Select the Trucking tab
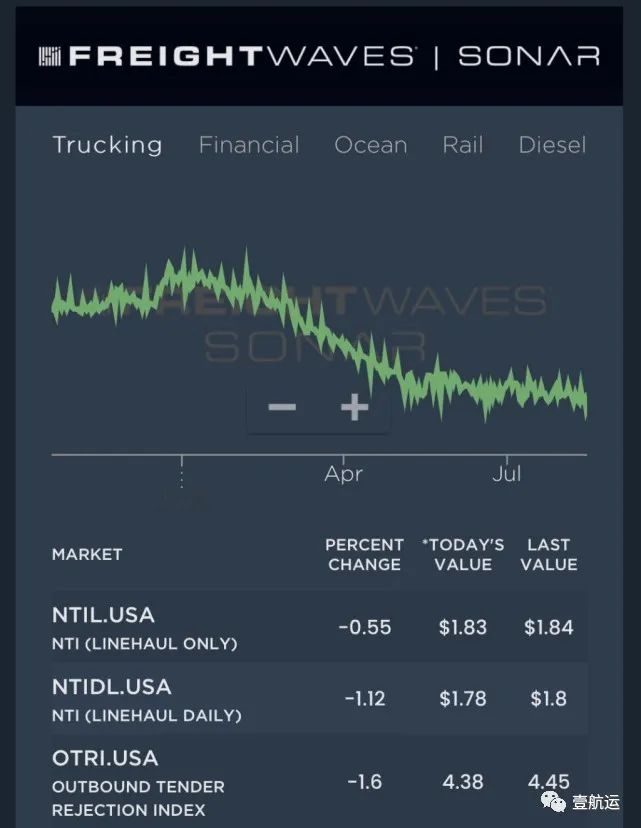The width and height of the screenshot is (641, 828). click(107, 145)
